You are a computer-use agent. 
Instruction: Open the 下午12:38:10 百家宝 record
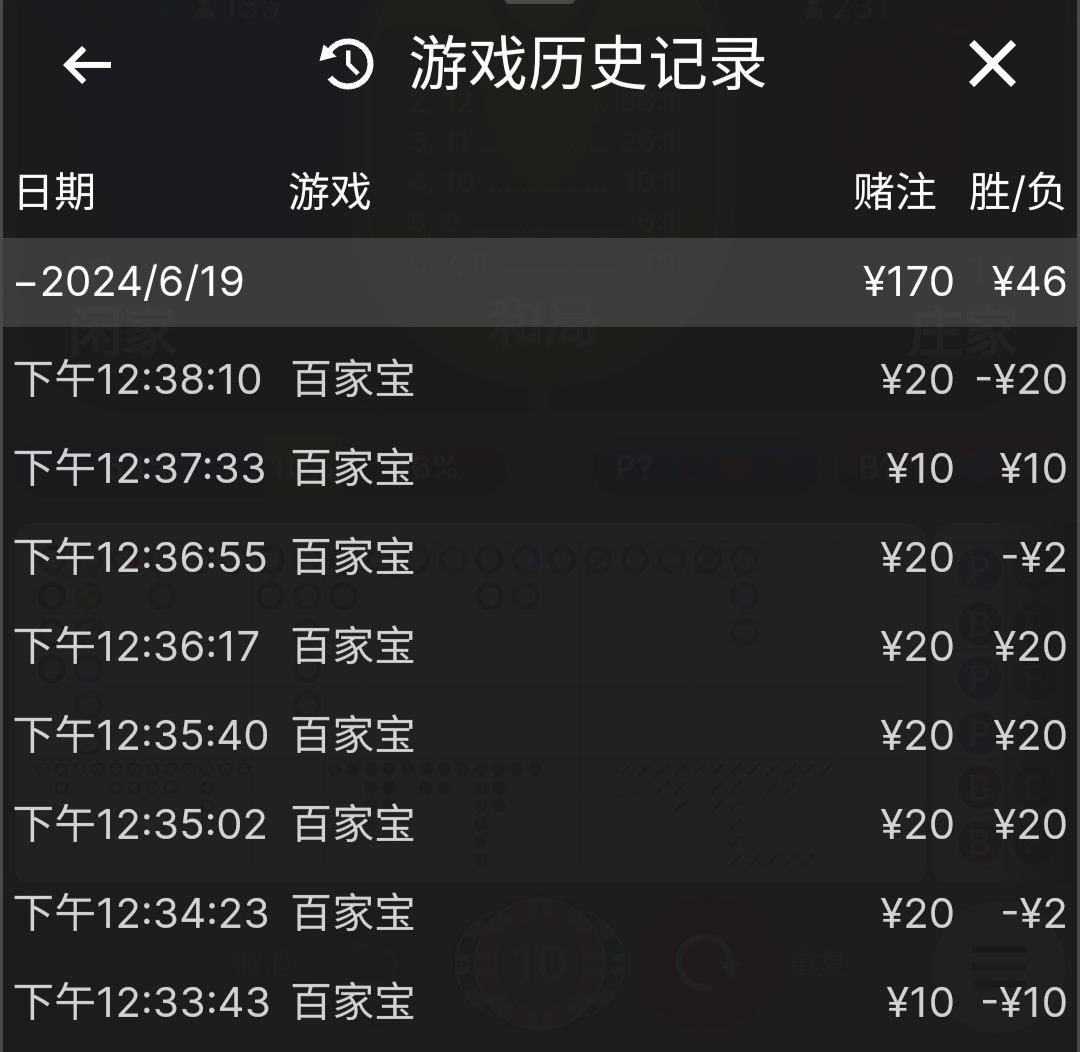tap(540, 380)
